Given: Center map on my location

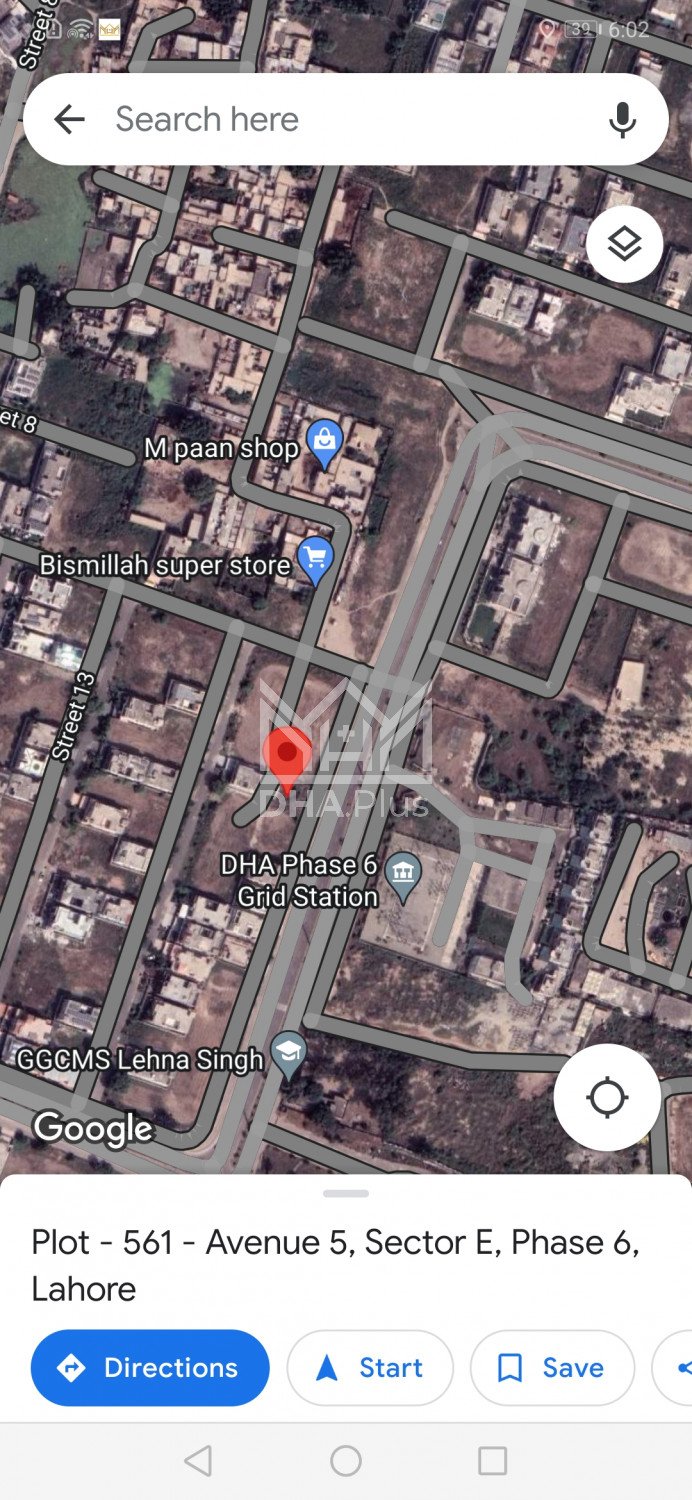Looking at the screenshot, I should coord(607,1097).
